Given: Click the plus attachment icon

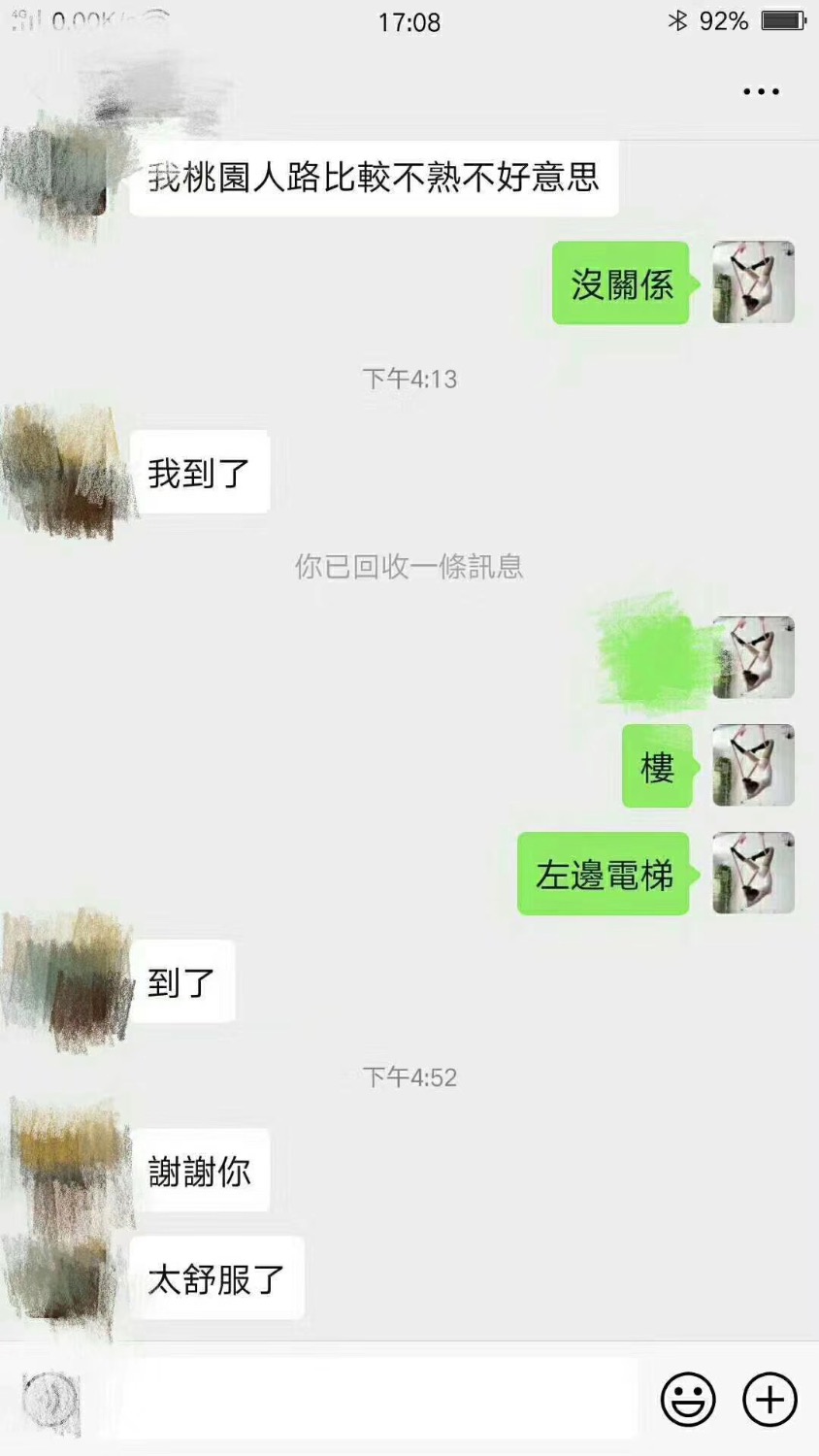Looking at the screenshot, I should 769,1399.
